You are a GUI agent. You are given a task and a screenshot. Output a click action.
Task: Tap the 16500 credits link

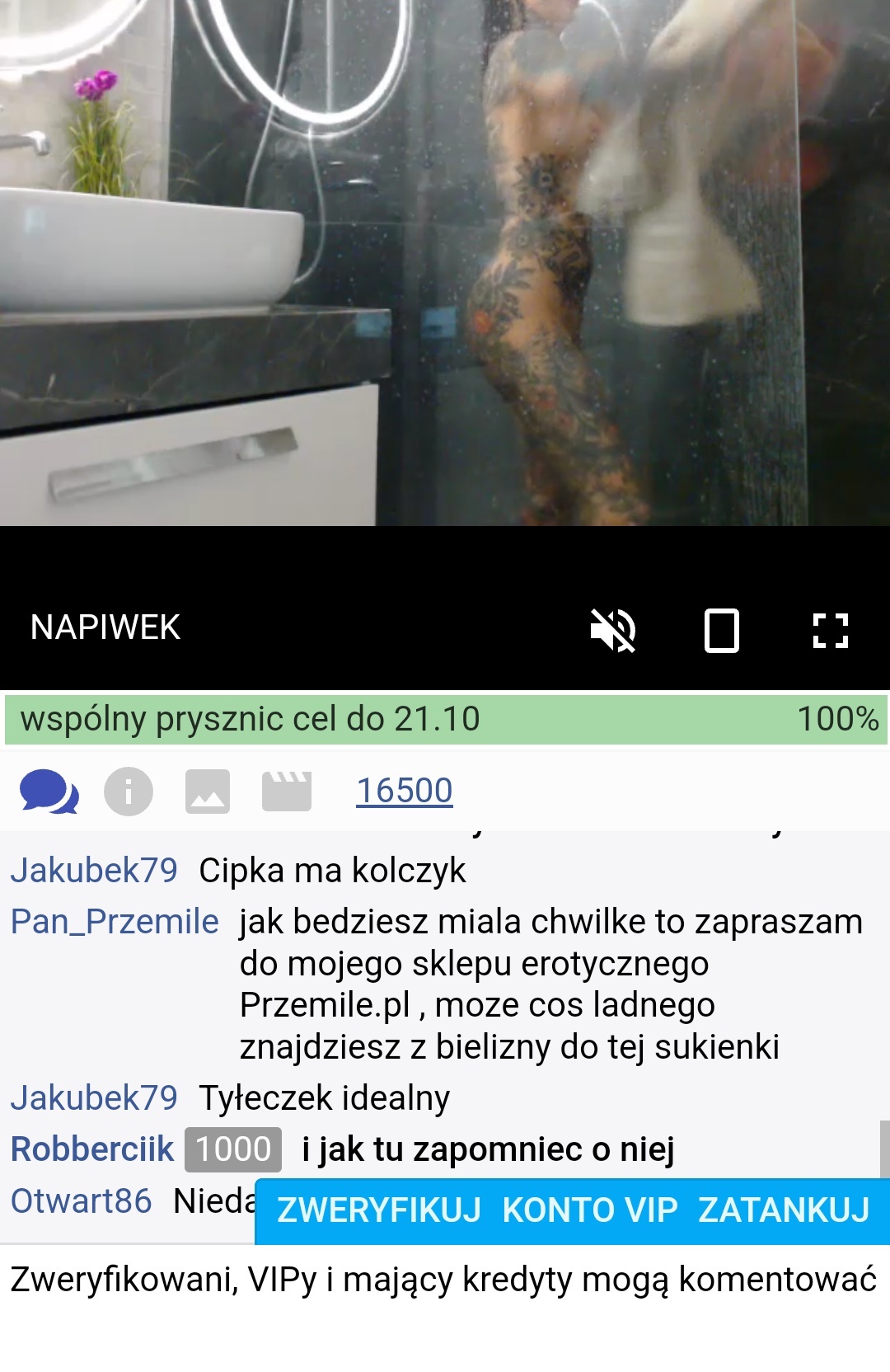tap(404, 791)
